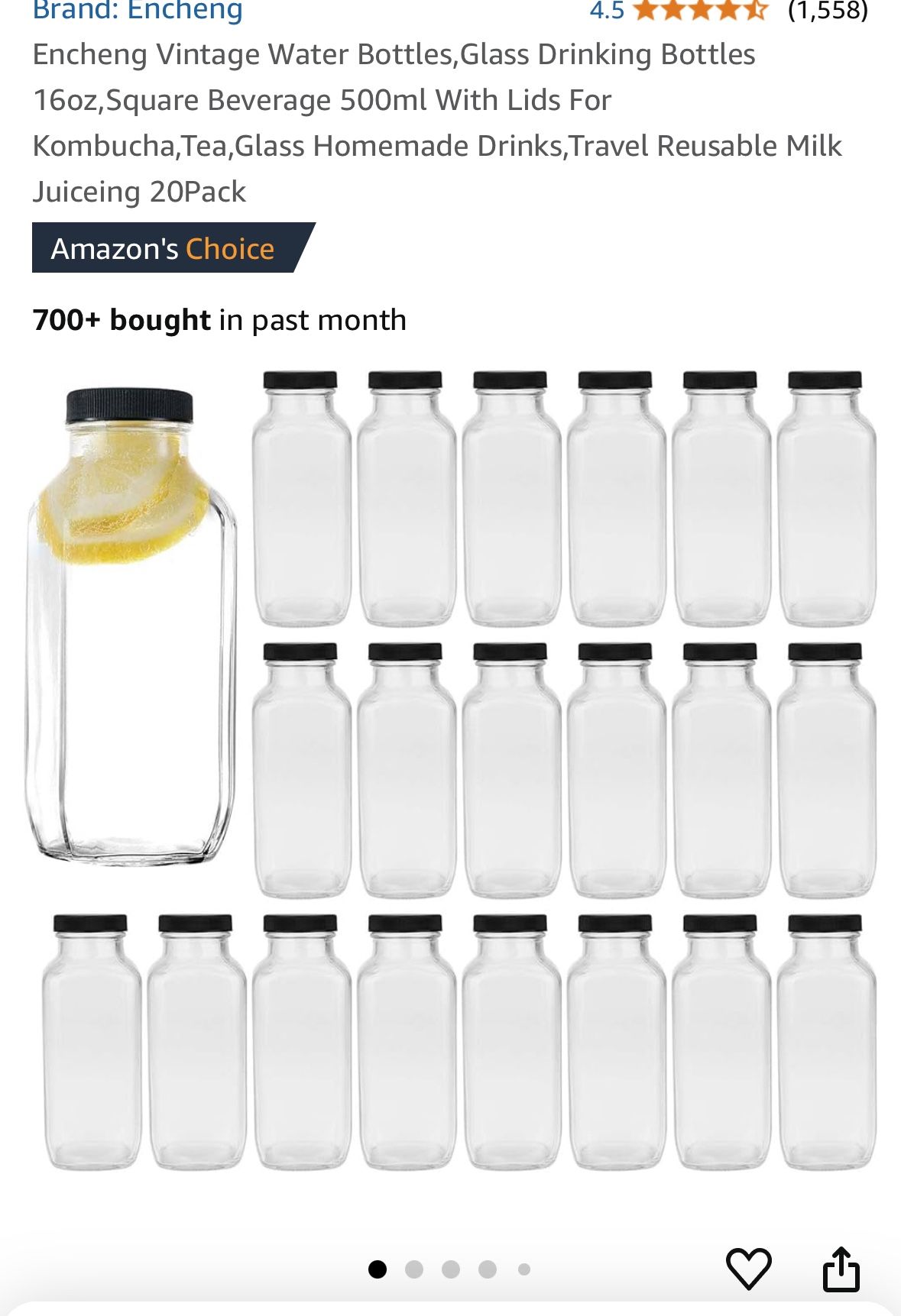Add product to wish list heart
The image size is (901, 1316).
747,1269
